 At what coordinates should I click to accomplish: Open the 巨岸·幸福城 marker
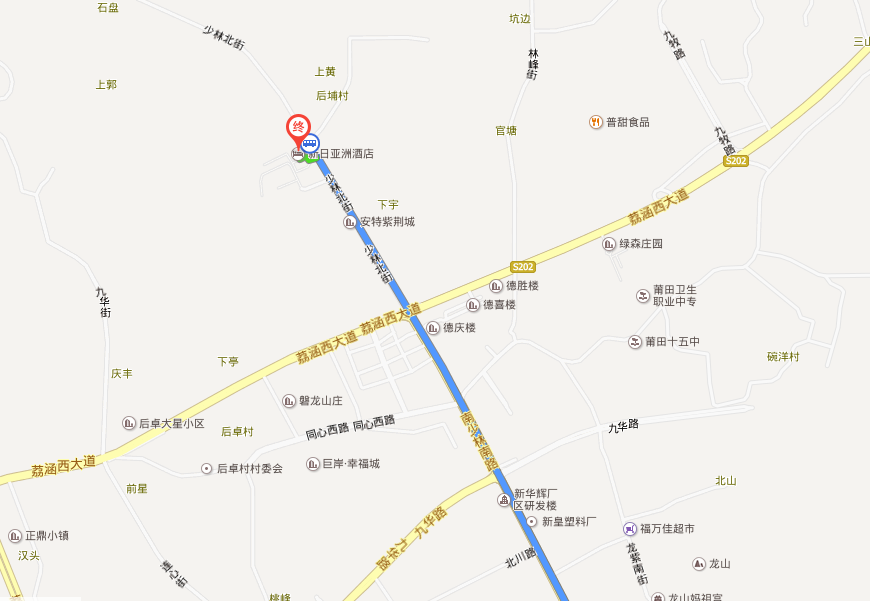(312, 464)
